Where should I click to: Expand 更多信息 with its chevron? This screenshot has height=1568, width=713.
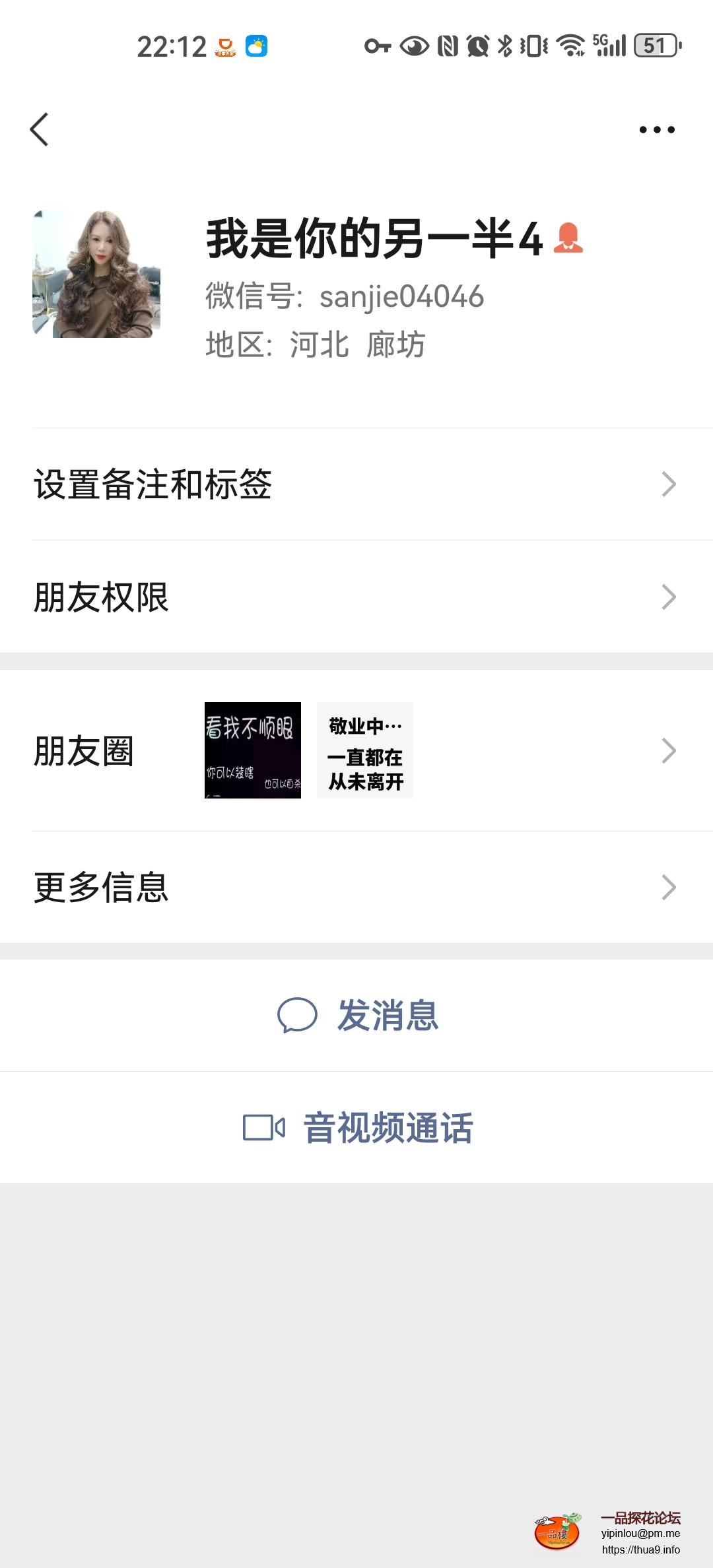(668, 888)
